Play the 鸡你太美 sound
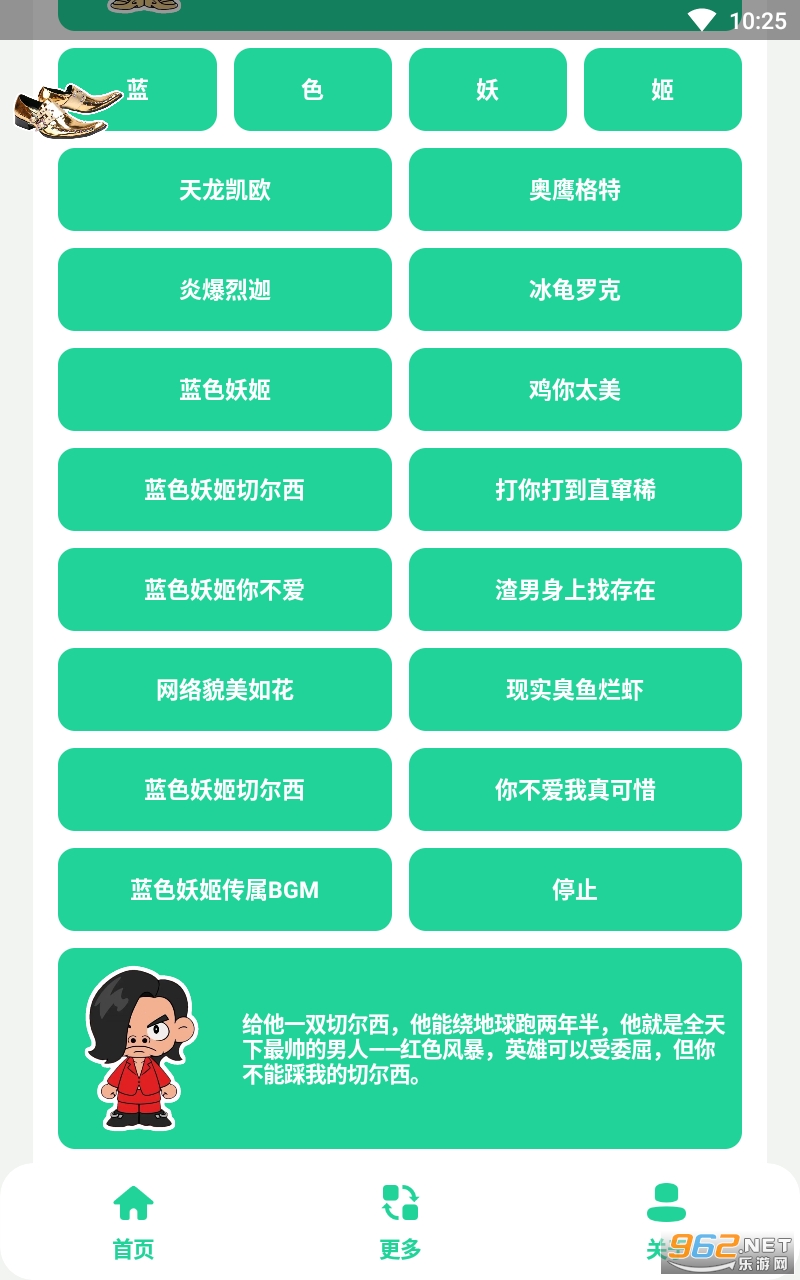The height and width of the screenshot is (1280, 800). pos(575,390)
